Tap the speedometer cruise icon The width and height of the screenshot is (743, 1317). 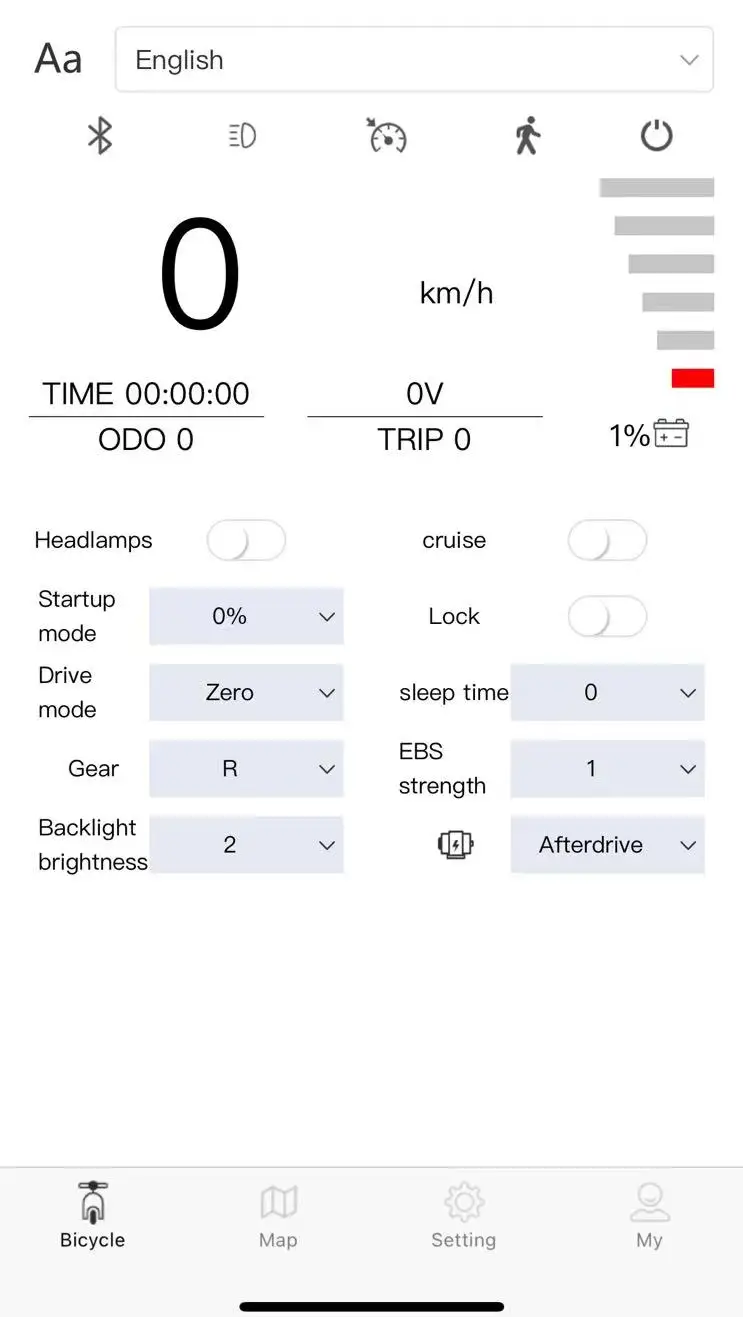point(386,135)
